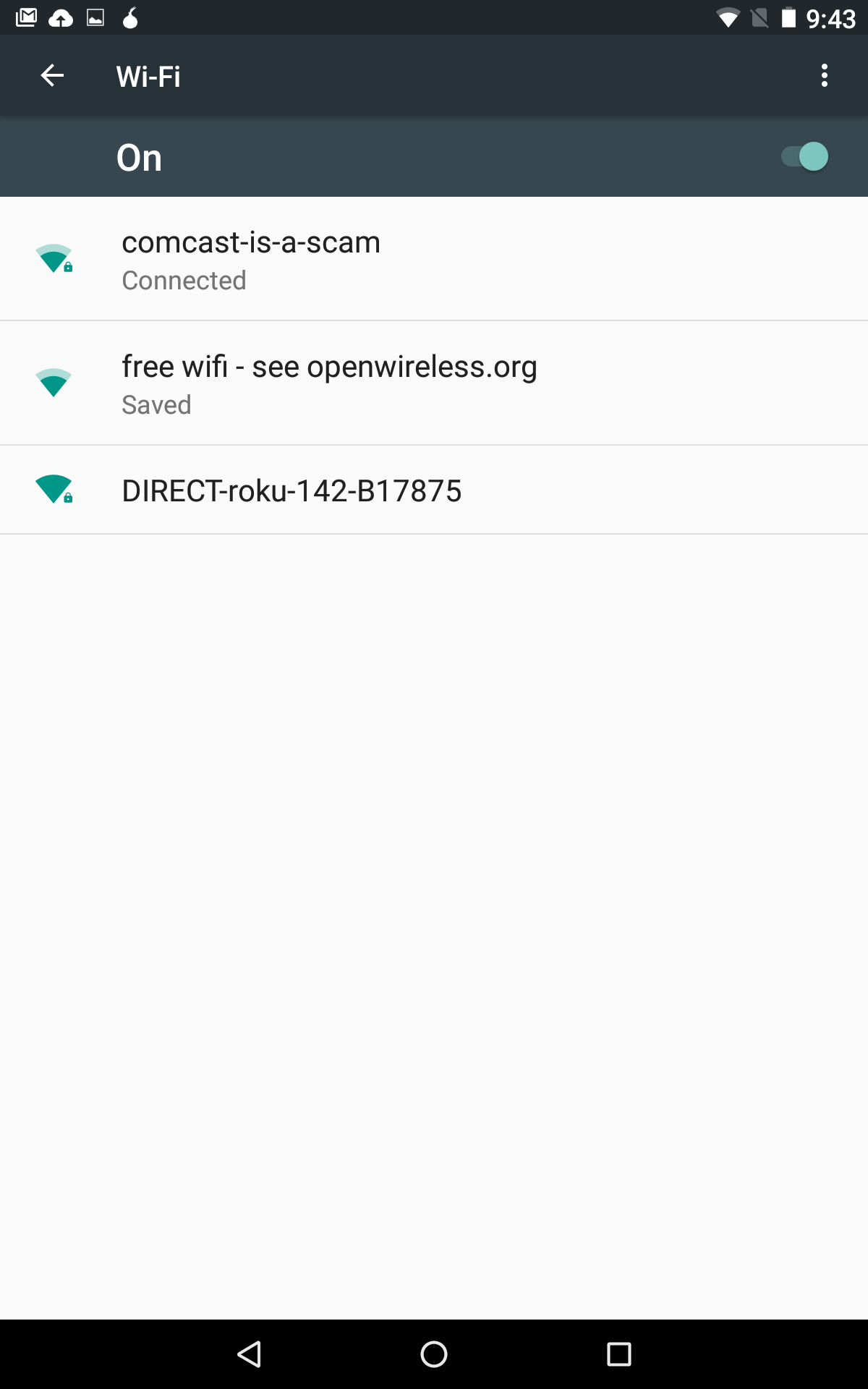Viewport: 868px width, 1389px height.
Task: Open the Wi-Fi overflow menu
Action: pyautogui.click(x=824, y=75)
